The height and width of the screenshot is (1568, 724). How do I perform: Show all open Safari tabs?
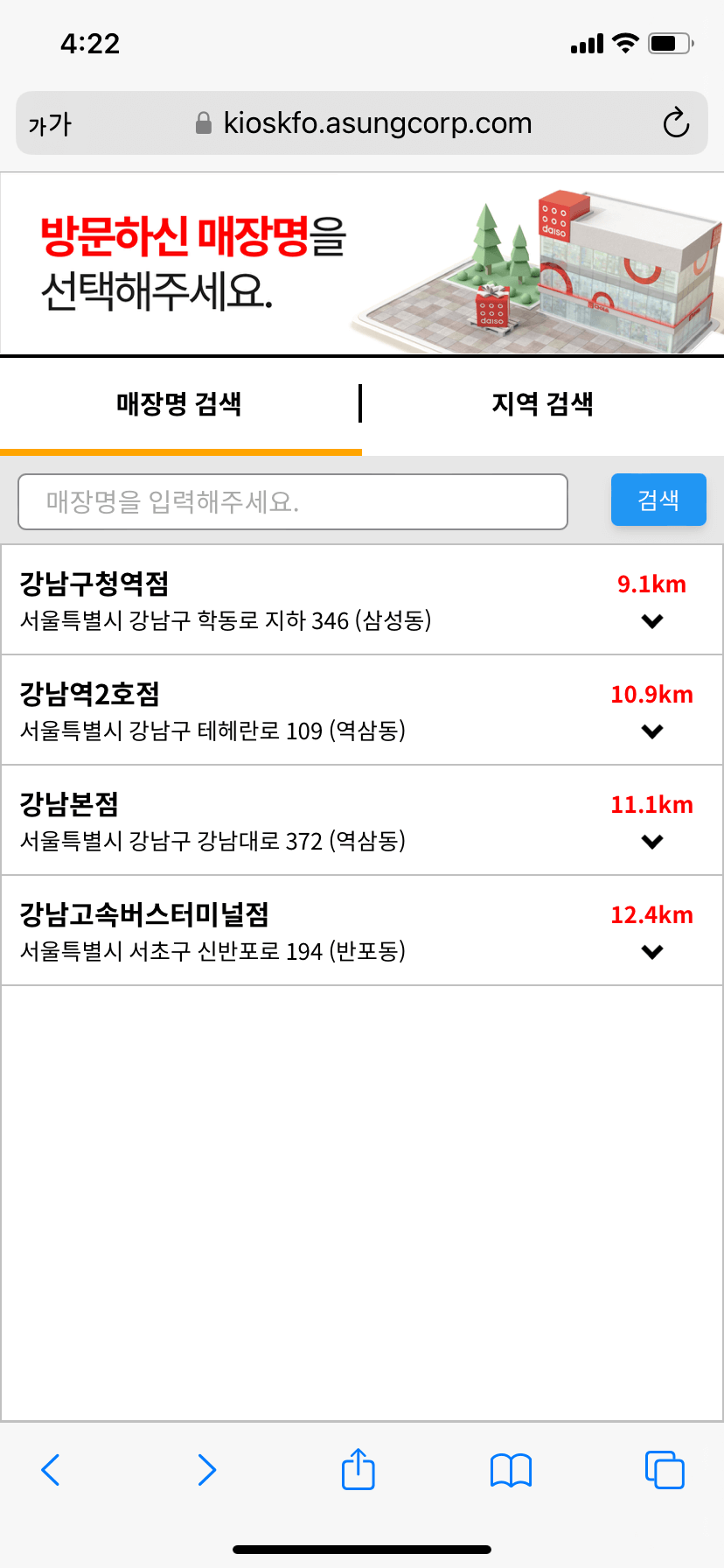point(665,1470)
